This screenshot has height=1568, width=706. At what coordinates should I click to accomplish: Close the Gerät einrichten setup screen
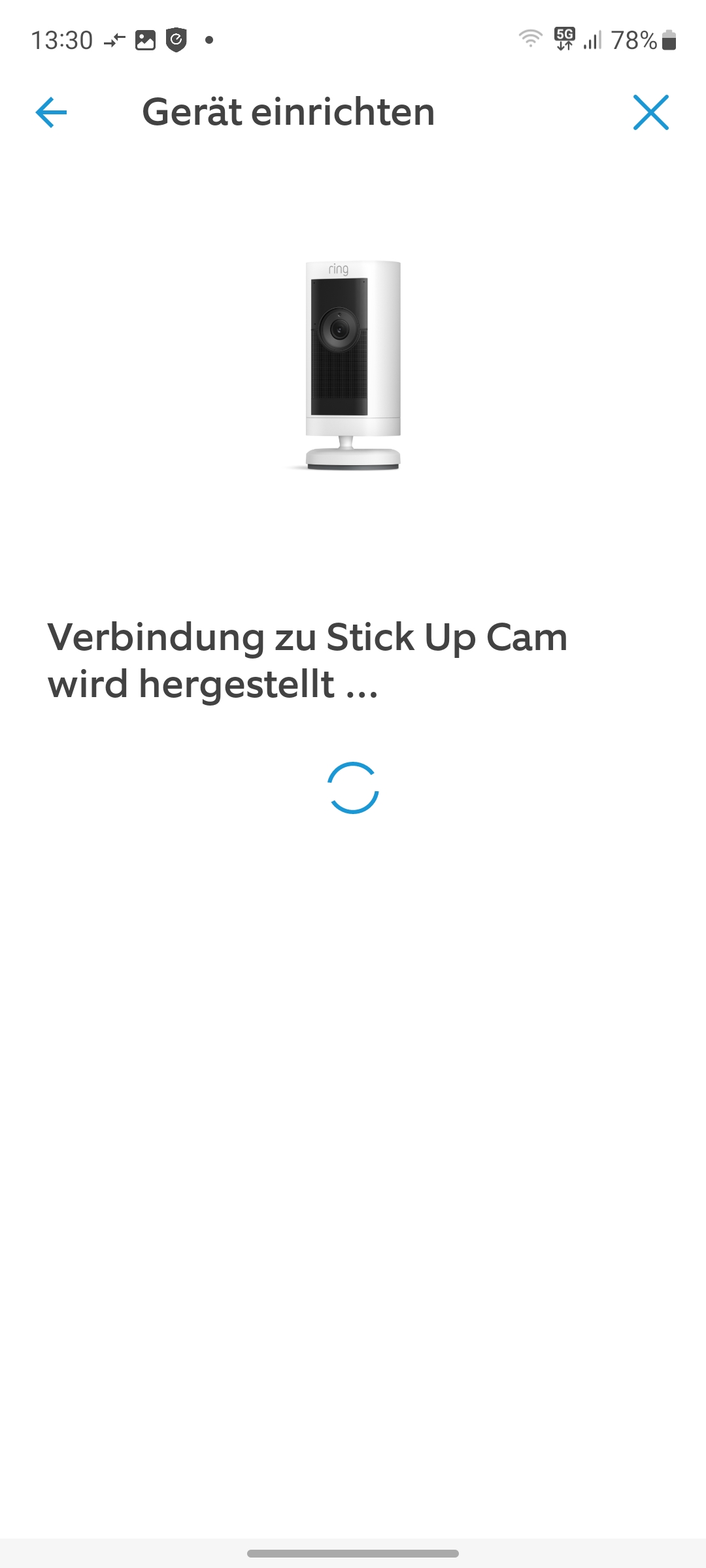point(650,112)
